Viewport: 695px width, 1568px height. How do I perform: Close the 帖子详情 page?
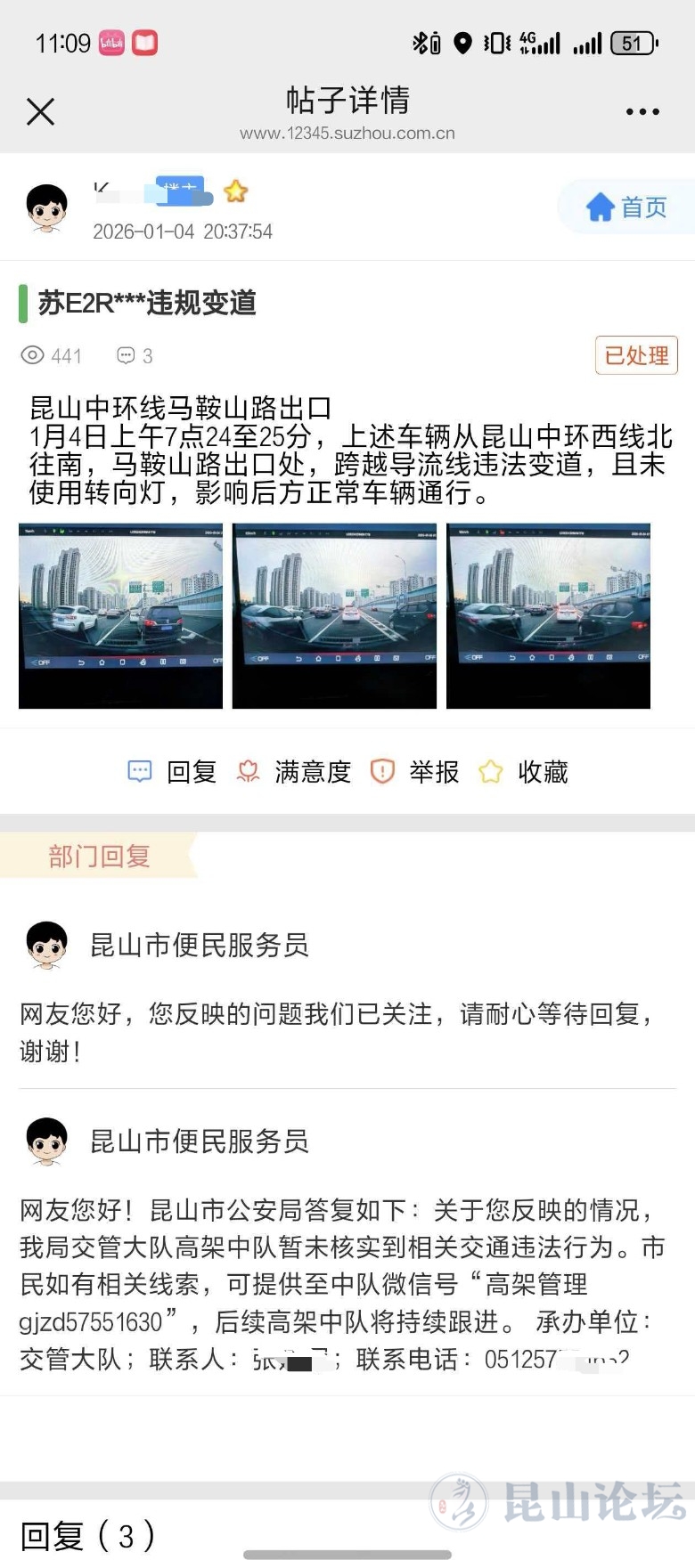tap(41, 112)
